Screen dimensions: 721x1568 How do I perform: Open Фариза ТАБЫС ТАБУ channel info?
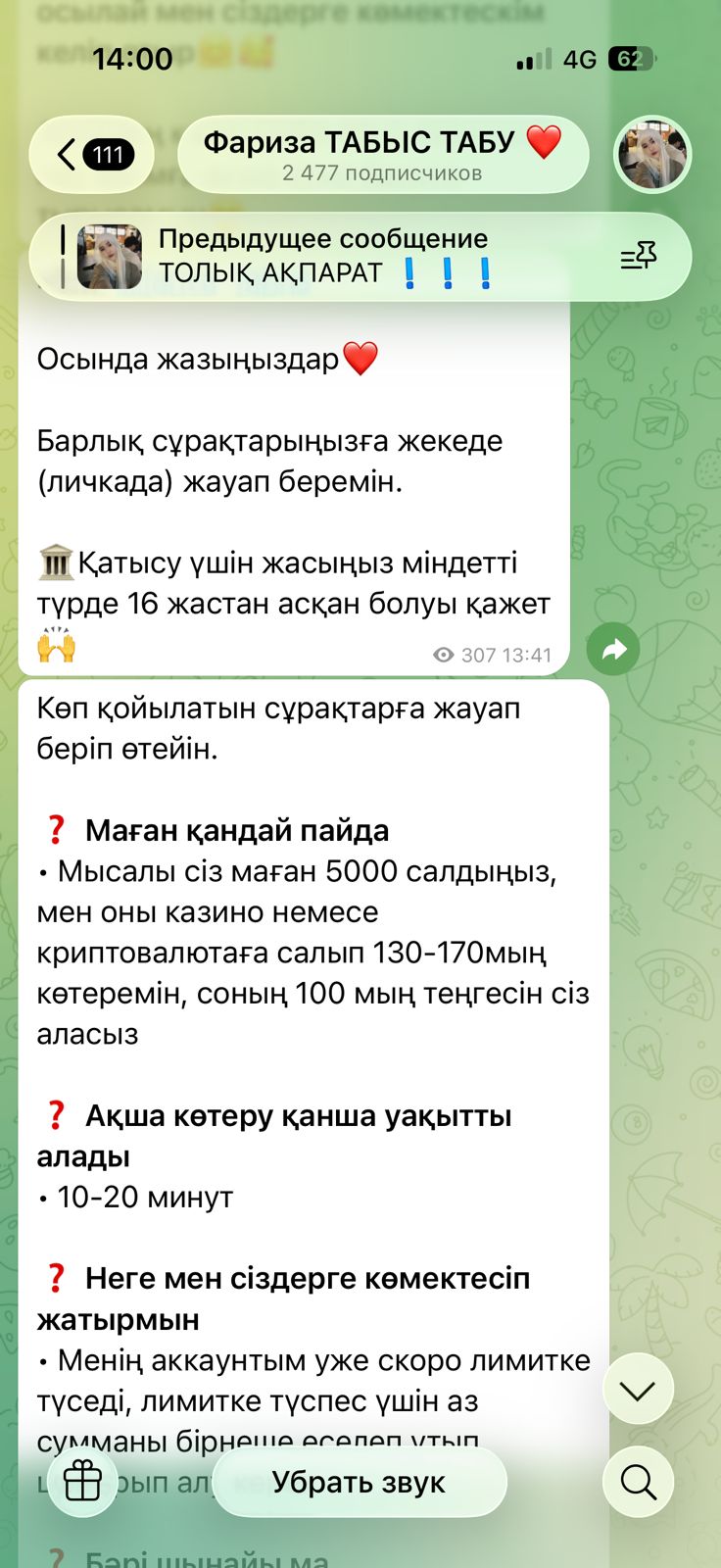pos(382,155)
